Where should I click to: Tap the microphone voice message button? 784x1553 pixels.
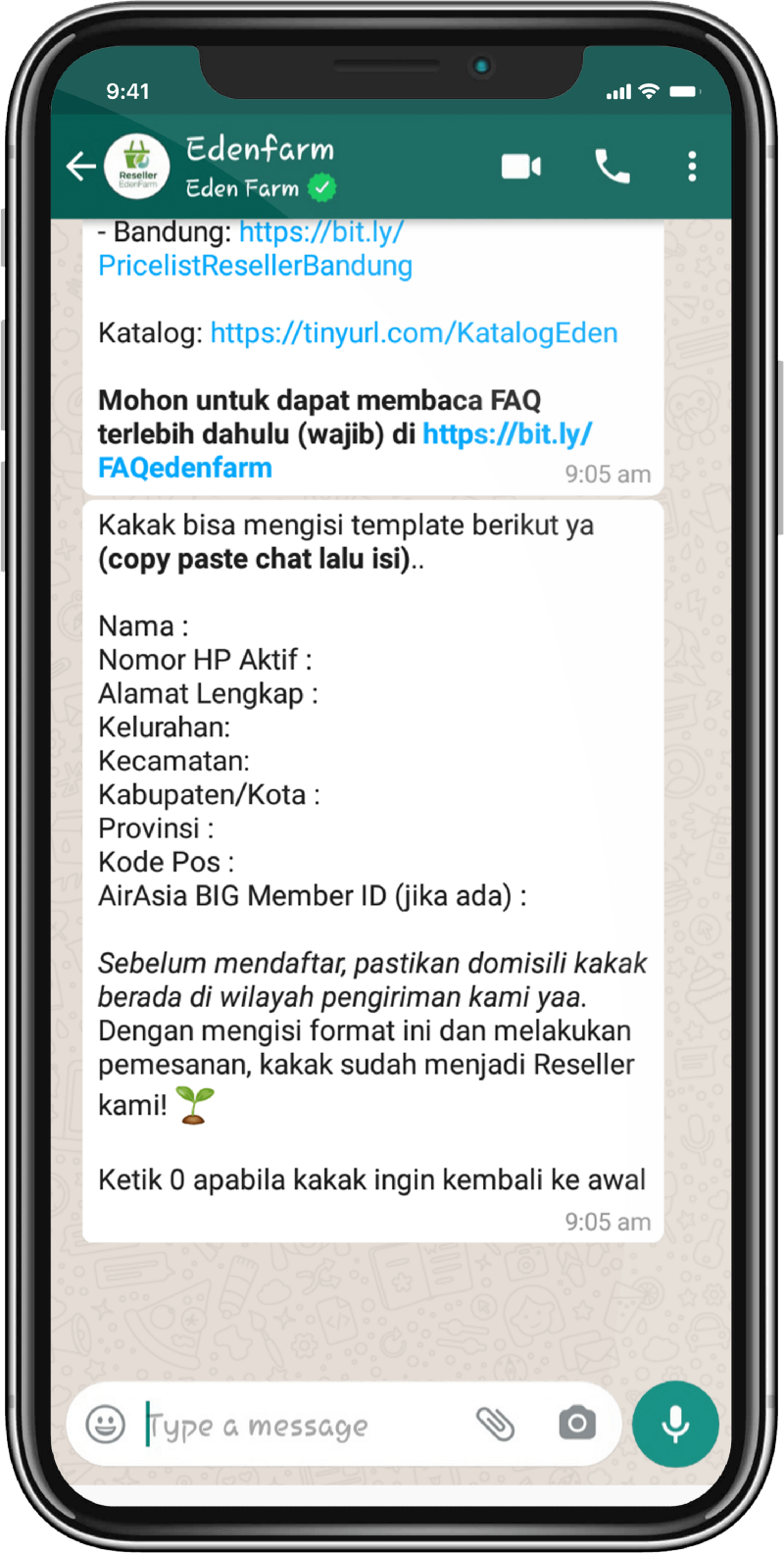[675, 1424]
